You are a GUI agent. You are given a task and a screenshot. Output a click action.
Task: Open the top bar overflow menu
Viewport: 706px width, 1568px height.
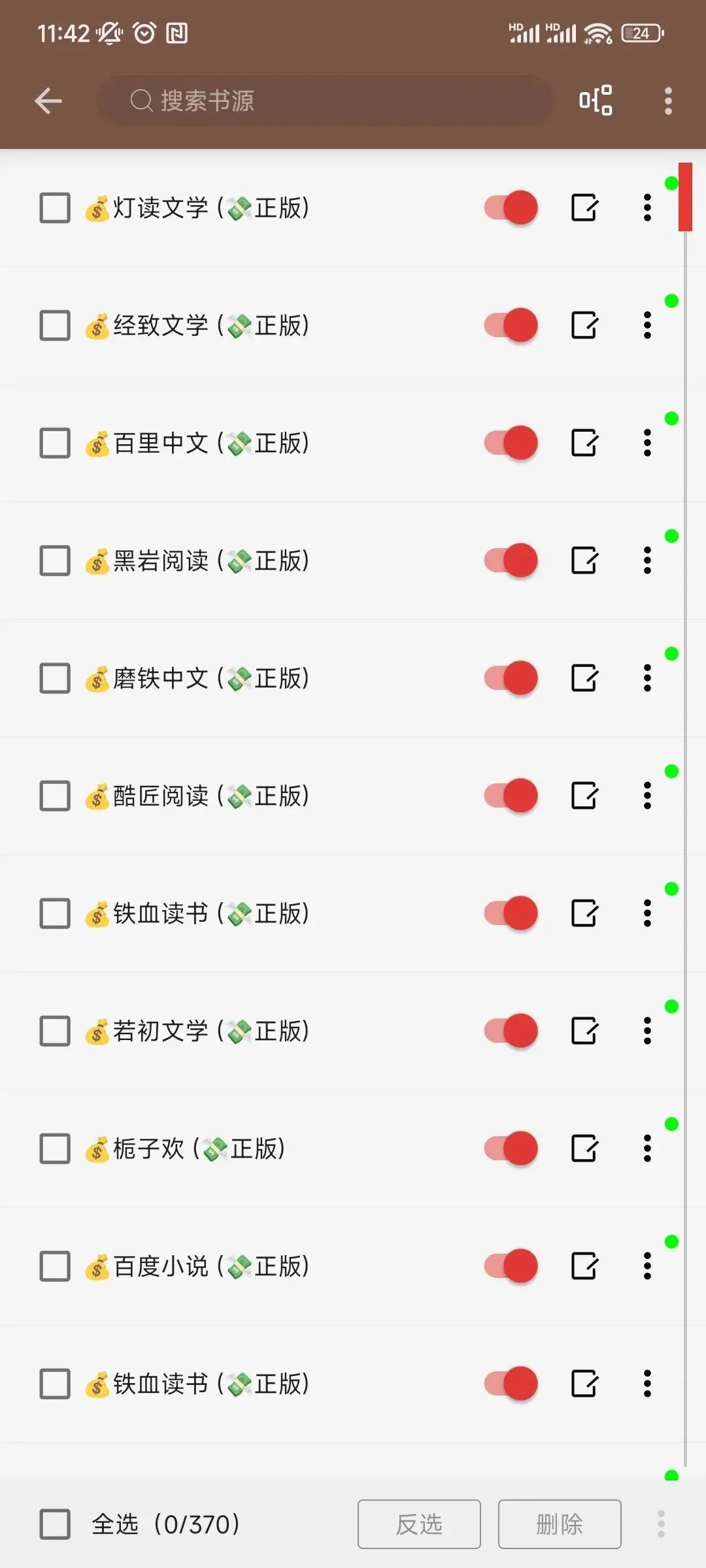tap(667, 101)
